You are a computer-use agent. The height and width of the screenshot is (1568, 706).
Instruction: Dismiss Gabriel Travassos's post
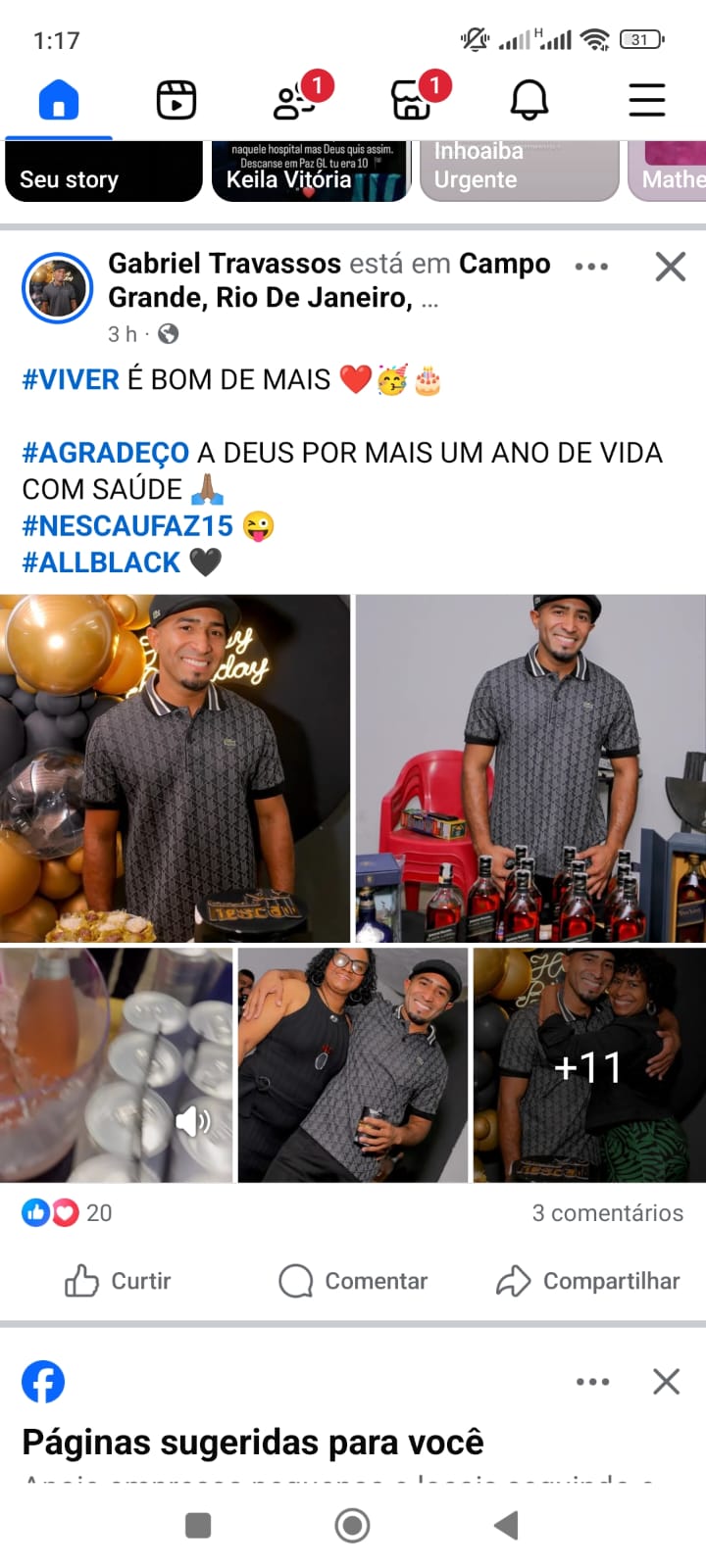[x=671, y=267]
